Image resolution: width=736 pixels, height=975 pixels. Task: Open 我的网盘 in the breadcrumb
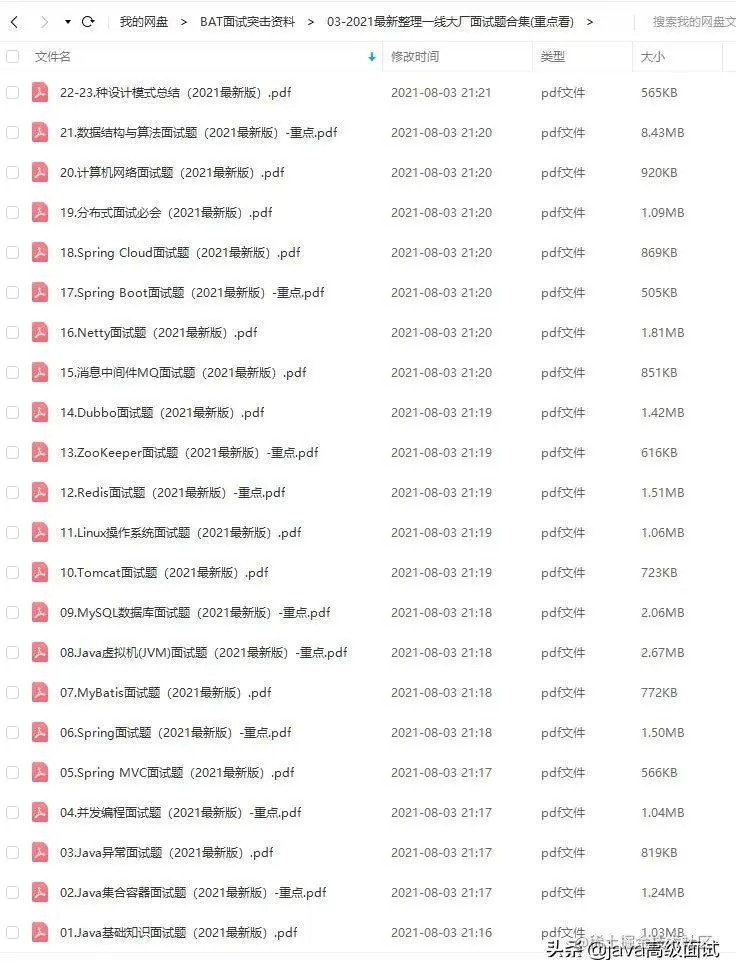coord(143,21)
